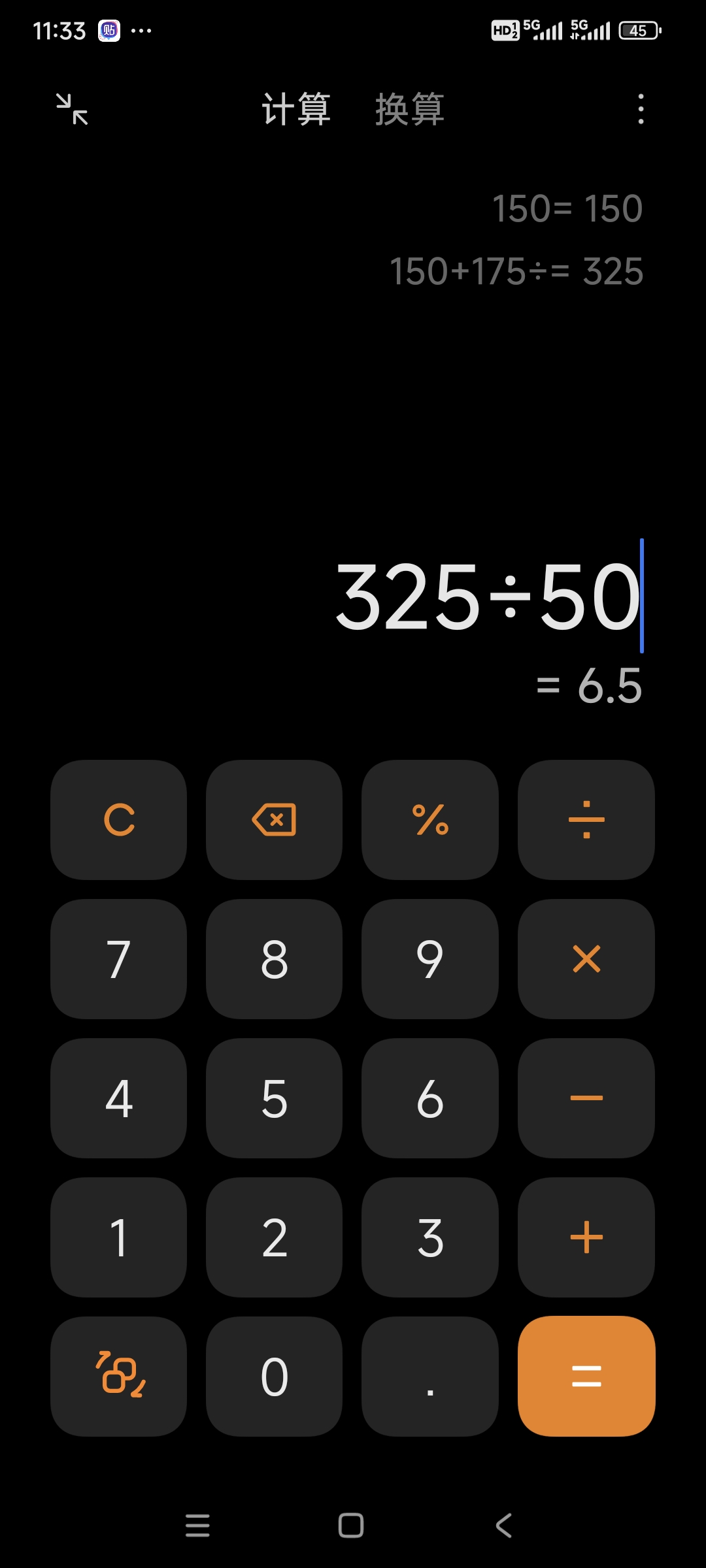The height and width of the screenshot is (1568, 706).
Task: Select the 计算 calculate tab
Action: 296,109
